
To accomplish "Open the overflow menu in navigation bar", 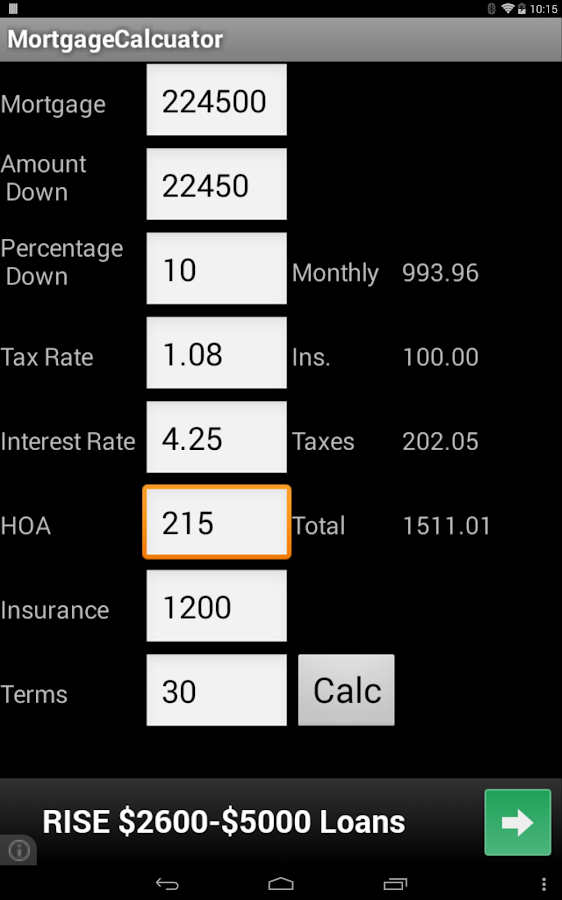I will pos(544,884).
